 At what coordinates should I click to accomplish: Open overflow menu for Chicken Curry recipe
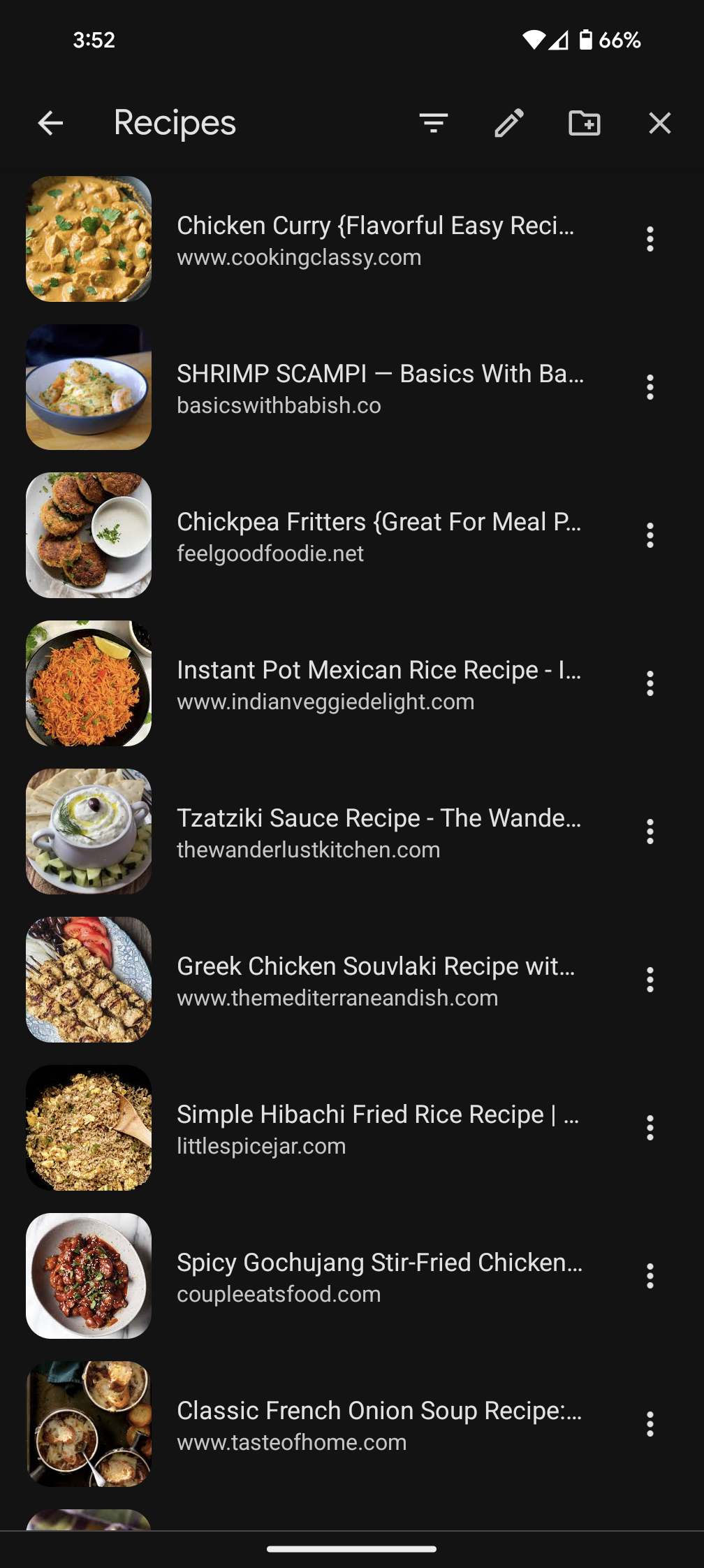(x=650, y=239)
